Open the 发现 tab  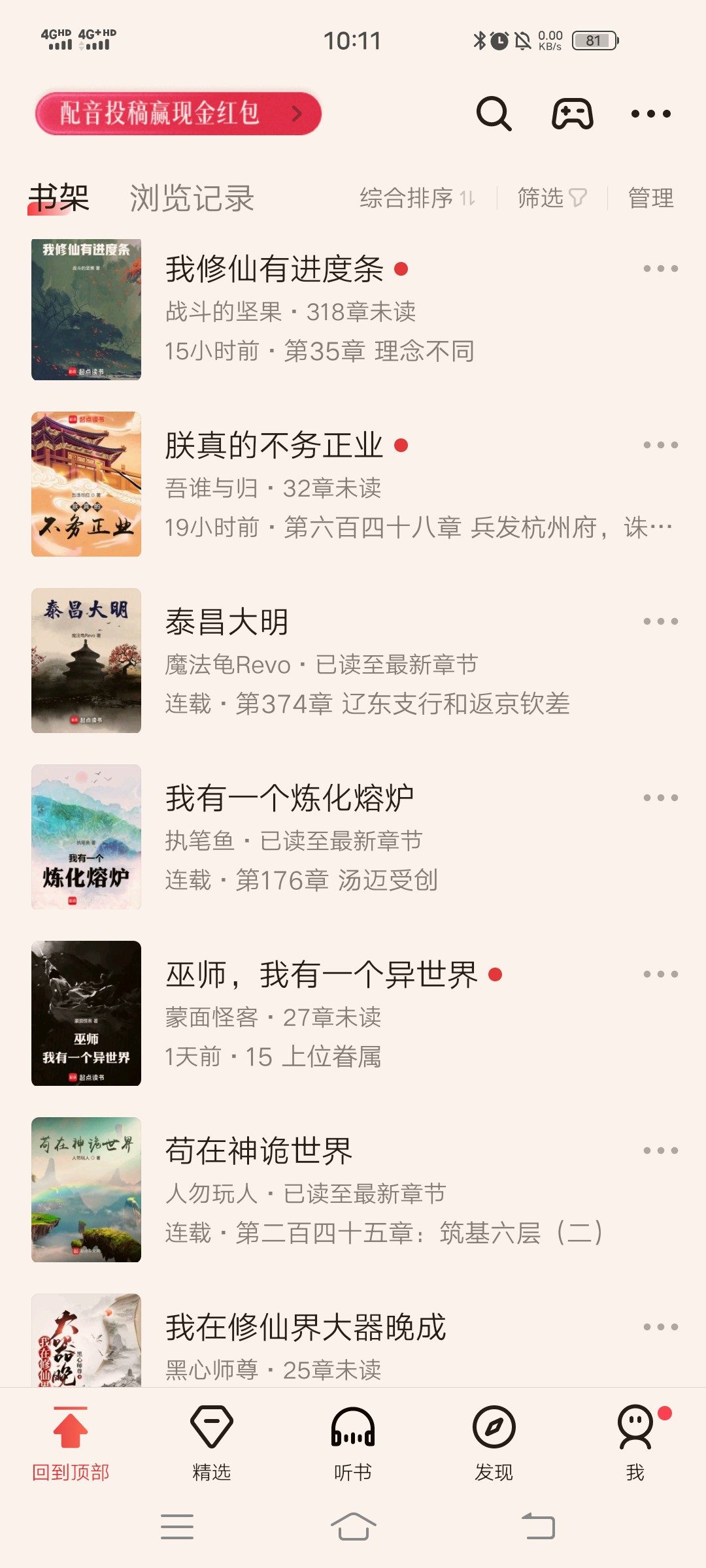tap(494, 1442)
